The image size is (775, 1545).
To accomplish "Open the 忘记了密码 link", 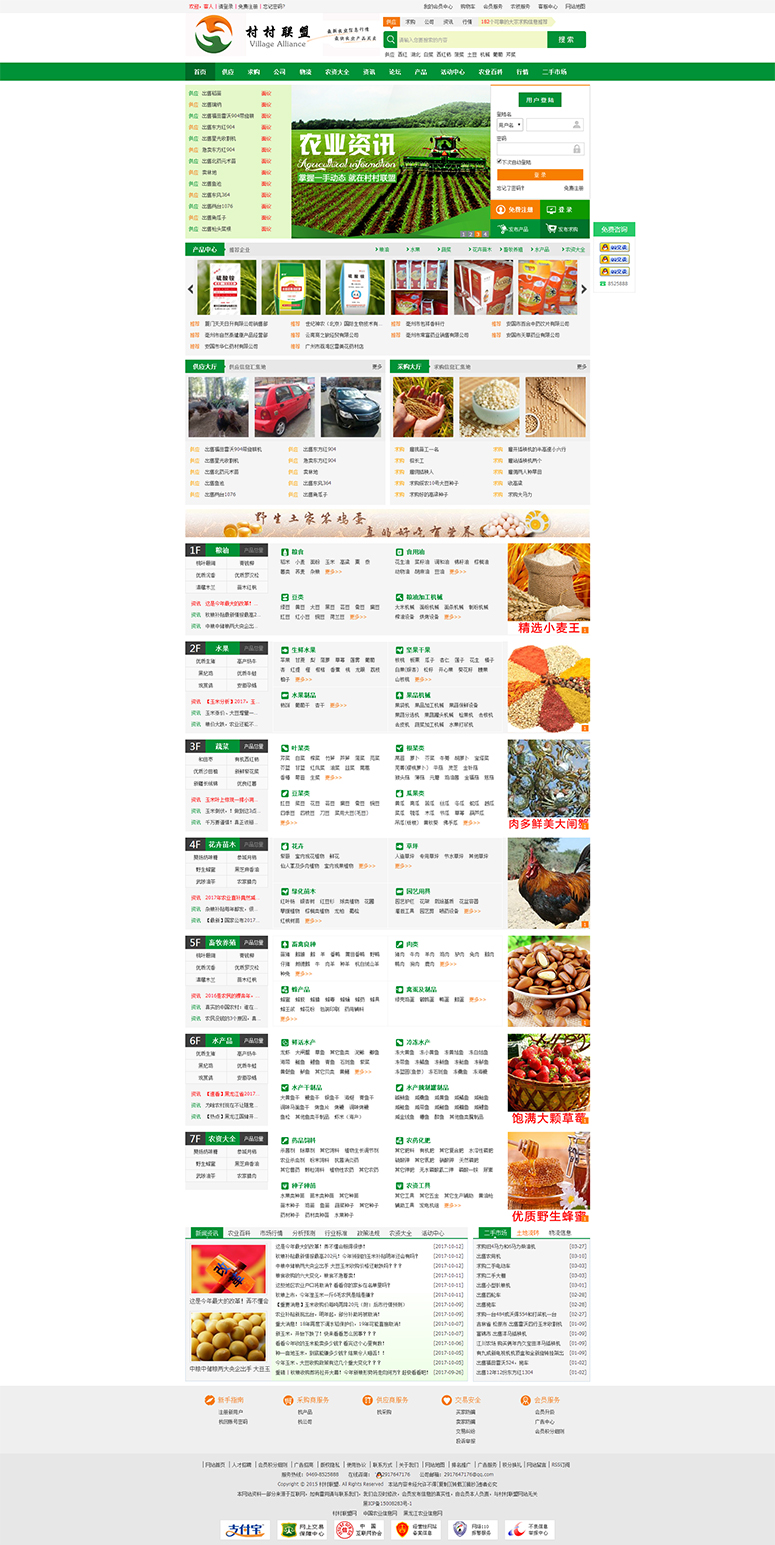I will pyautogui.click(x=510, y=188).
